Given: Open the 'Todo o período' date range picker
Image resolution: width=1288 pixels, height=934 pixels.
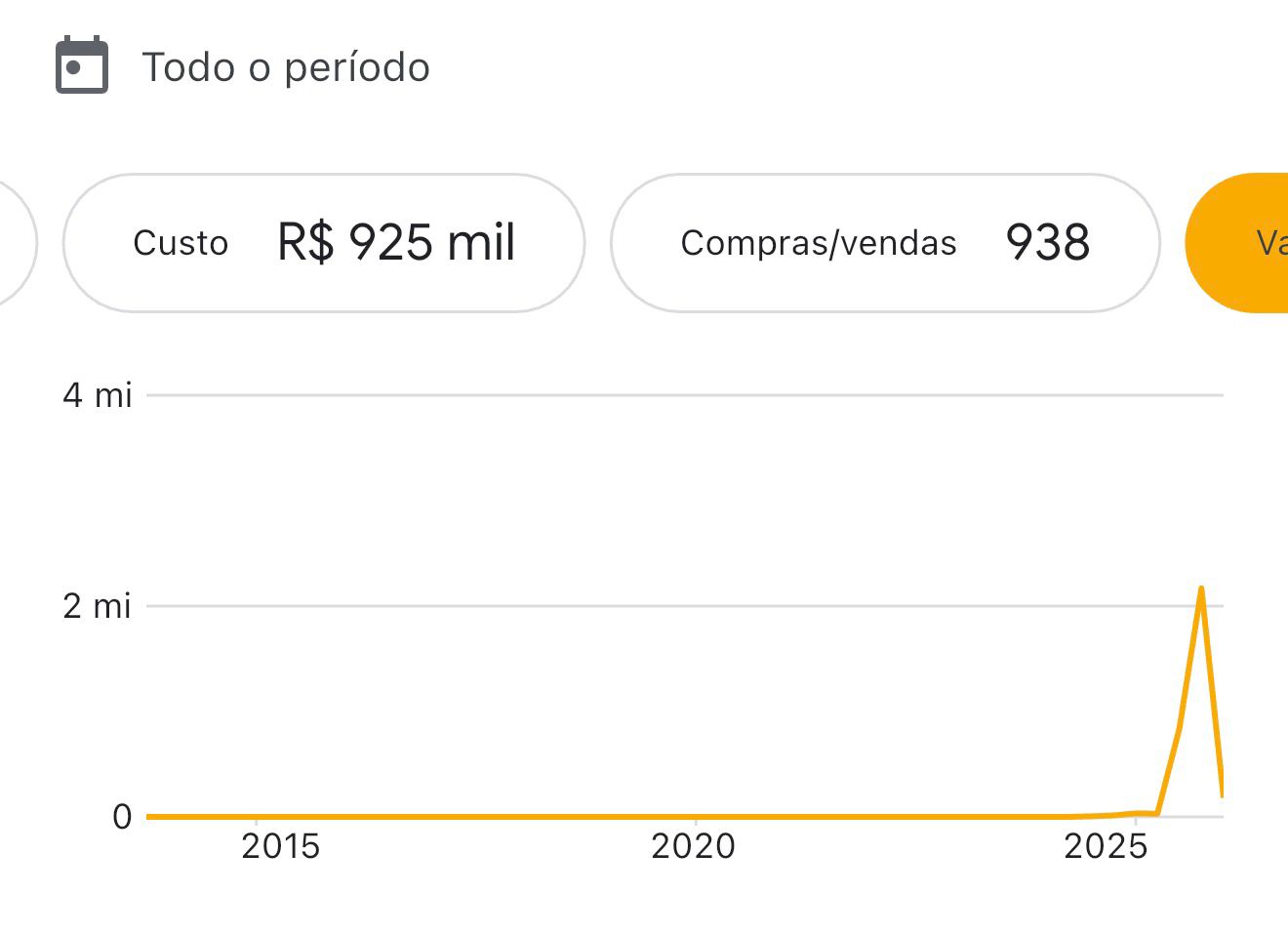Looking at the screenshot, I should pyautogui.click(x=244, y=66).
